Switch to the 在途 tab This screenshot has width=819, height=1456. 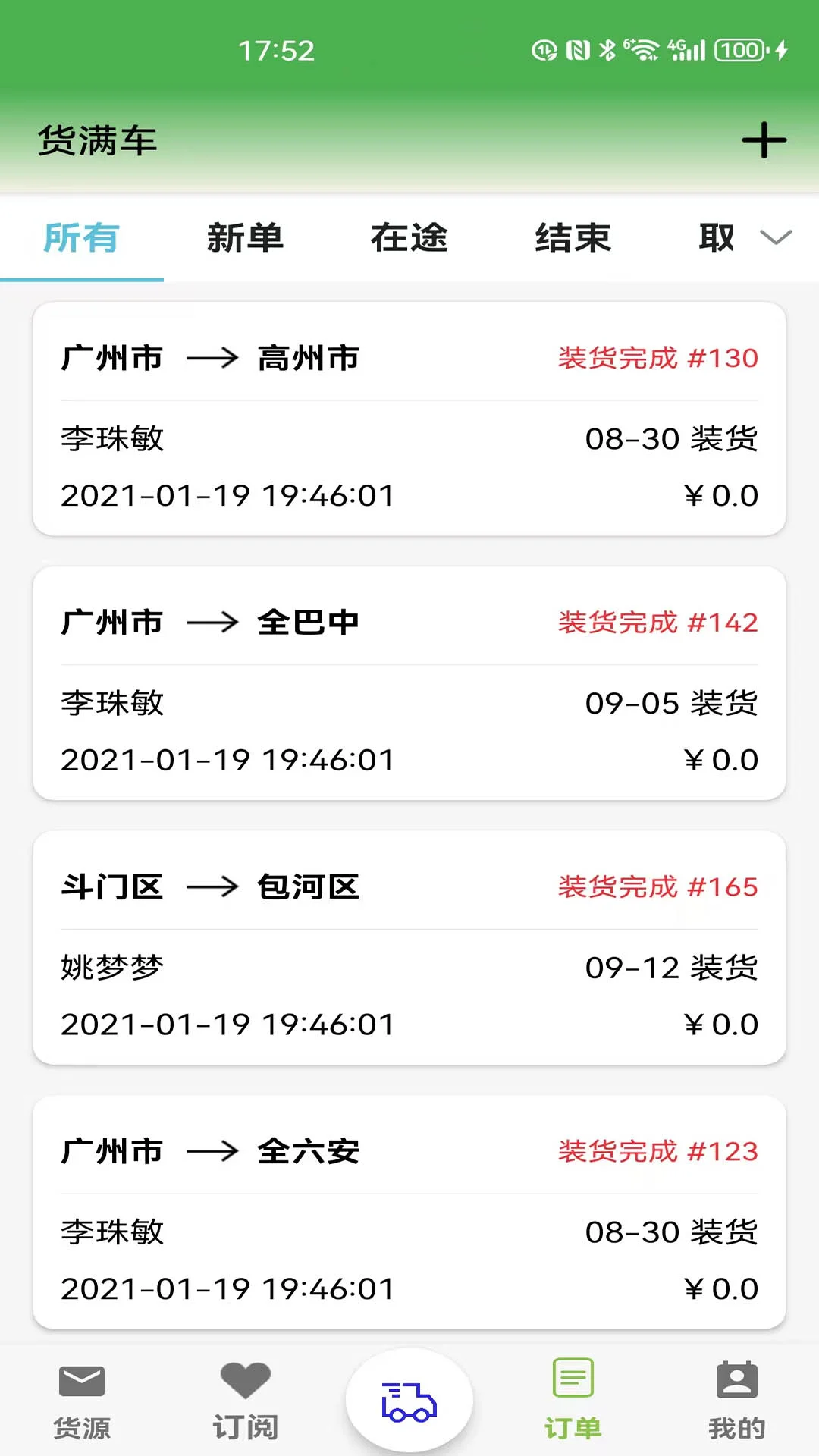point(409,239)
